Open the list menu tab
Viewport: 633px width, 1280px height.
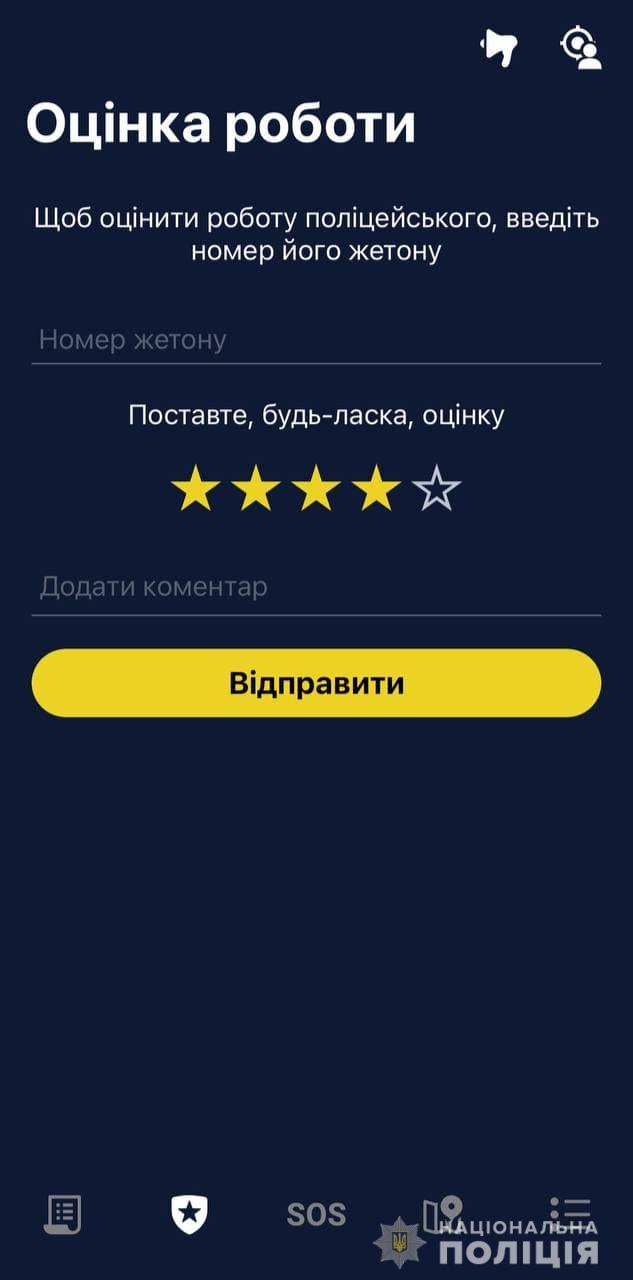tap(571, 1212)
